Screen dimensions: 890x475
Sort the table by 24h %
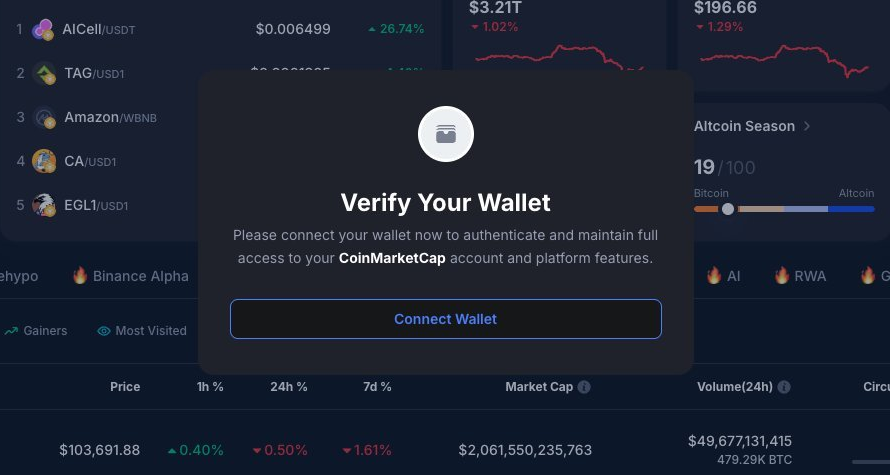coord(288,386)
